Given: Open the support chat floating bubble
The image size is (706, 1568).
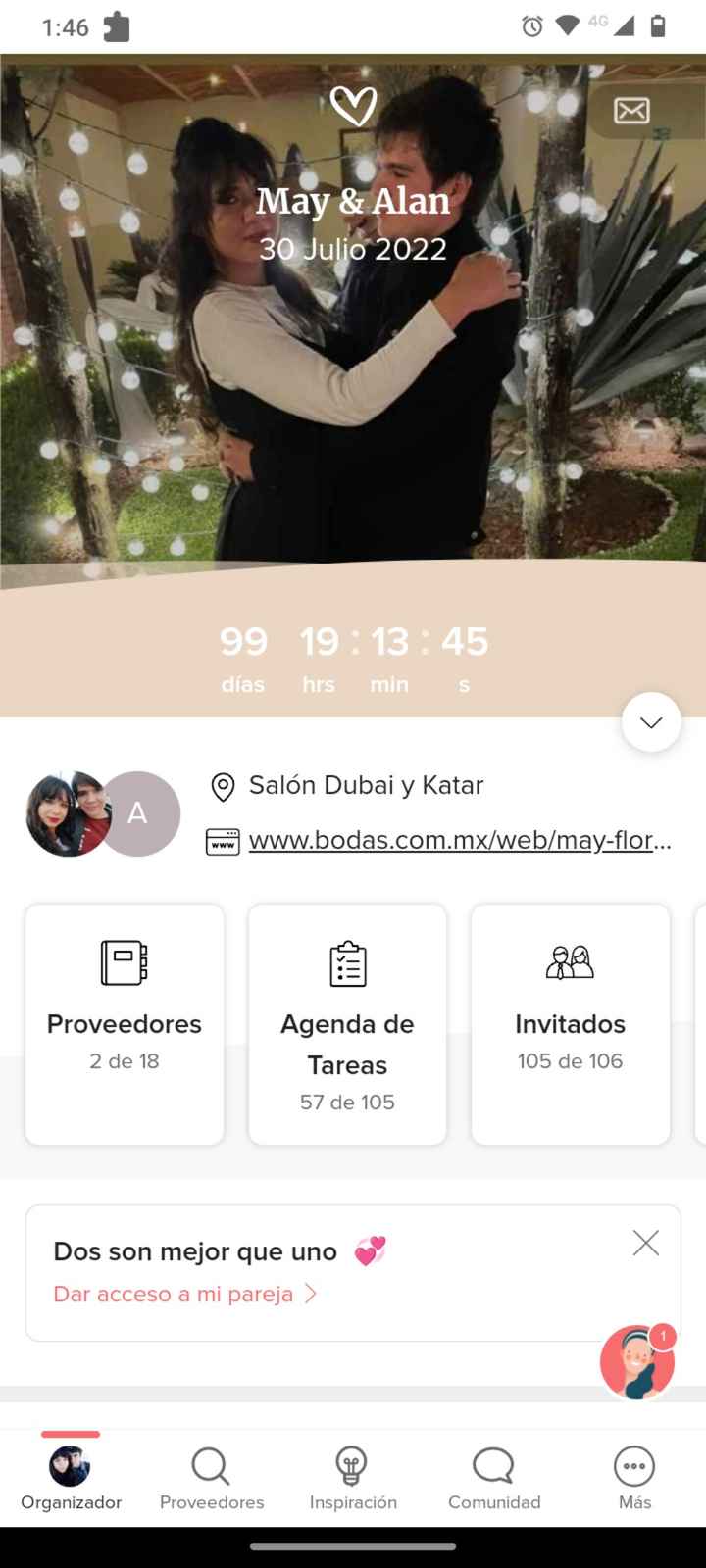Looking at the screenshot, I should 636,1360.
